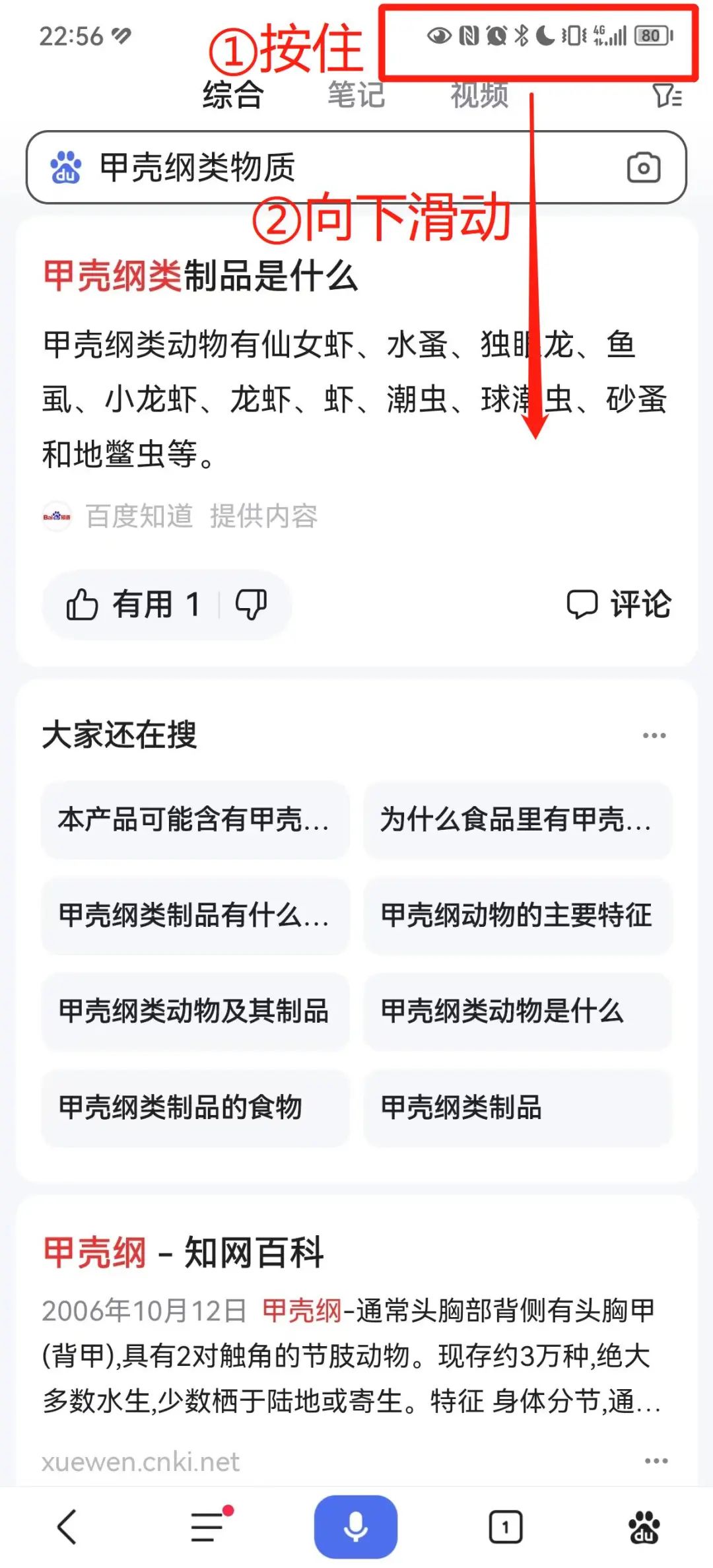This screenshot has height=1568, width=713.
Task: Mark the answer as 有用
Action: tap(133, 604)
